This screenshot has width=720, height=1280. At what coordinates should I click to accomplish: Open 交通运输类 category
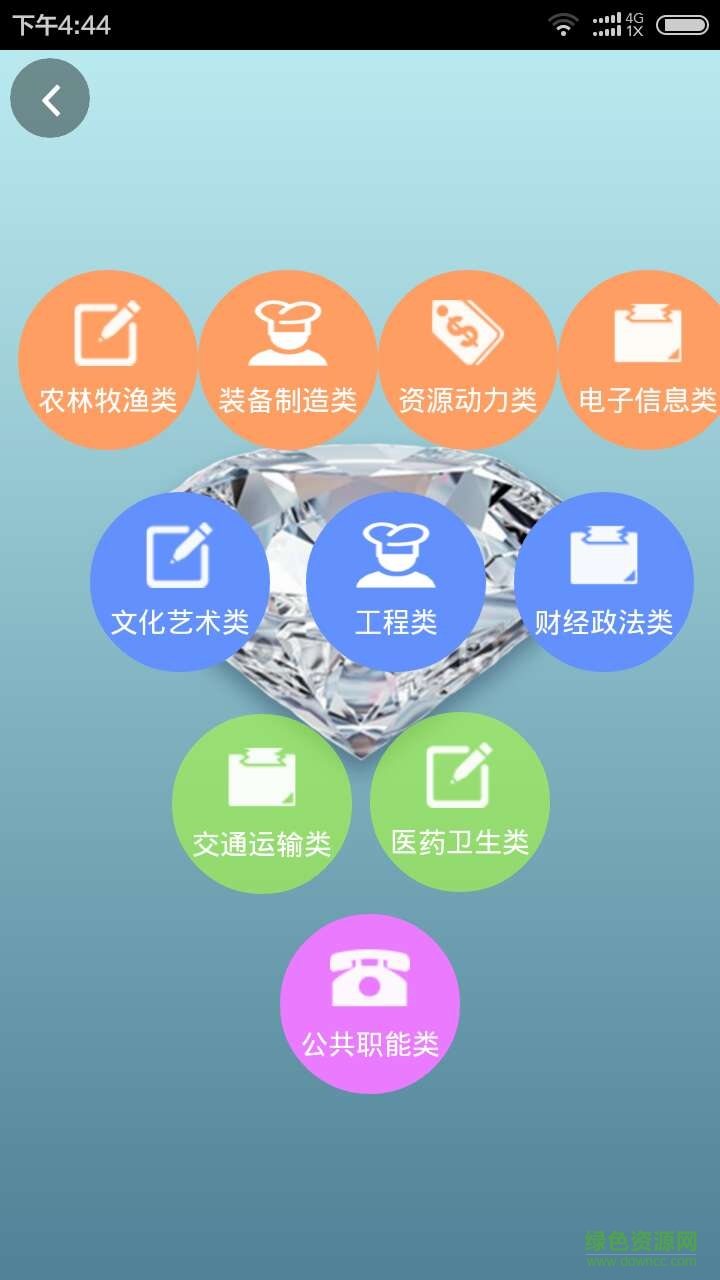coord(262,803)
